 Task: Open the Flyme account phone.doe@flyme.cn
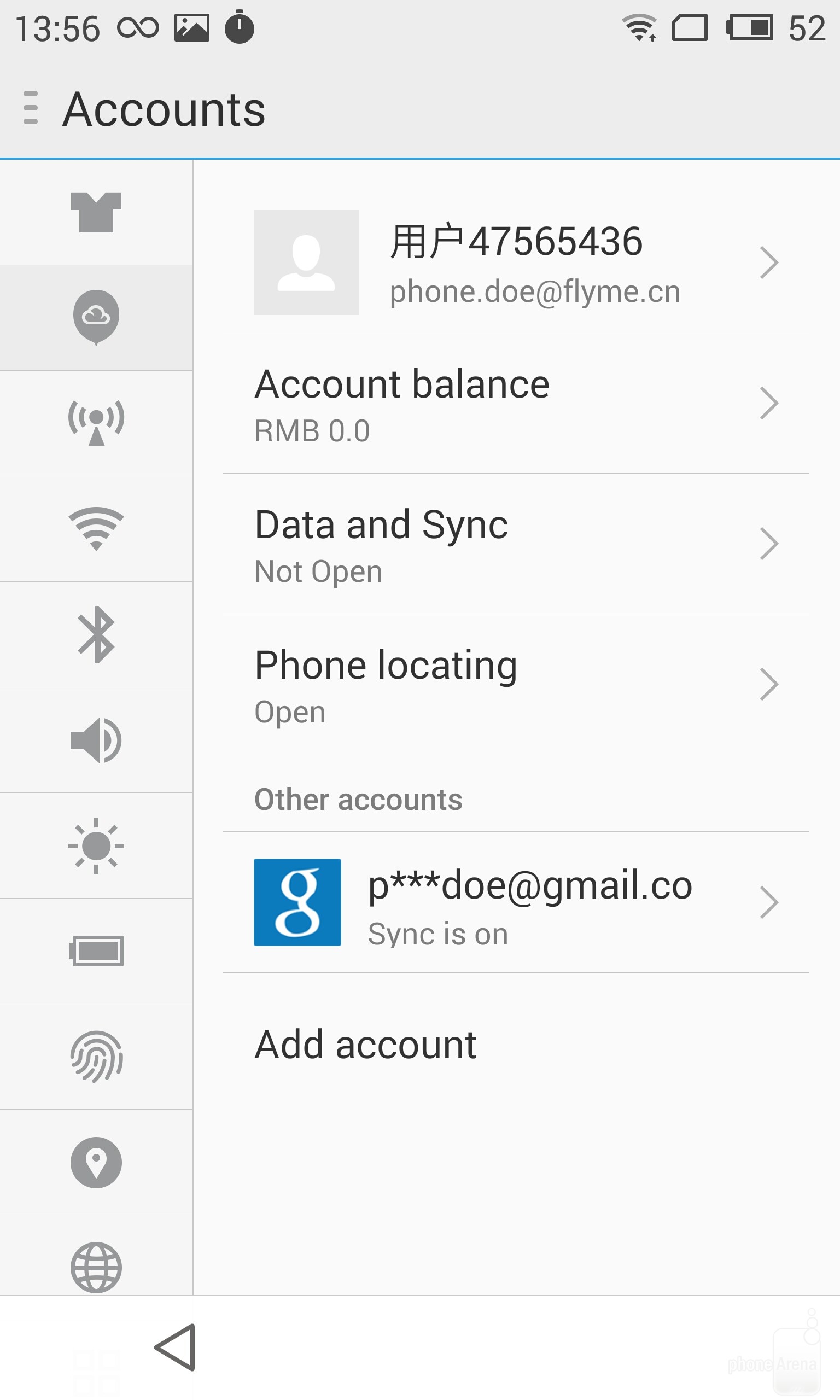point(515,262)
